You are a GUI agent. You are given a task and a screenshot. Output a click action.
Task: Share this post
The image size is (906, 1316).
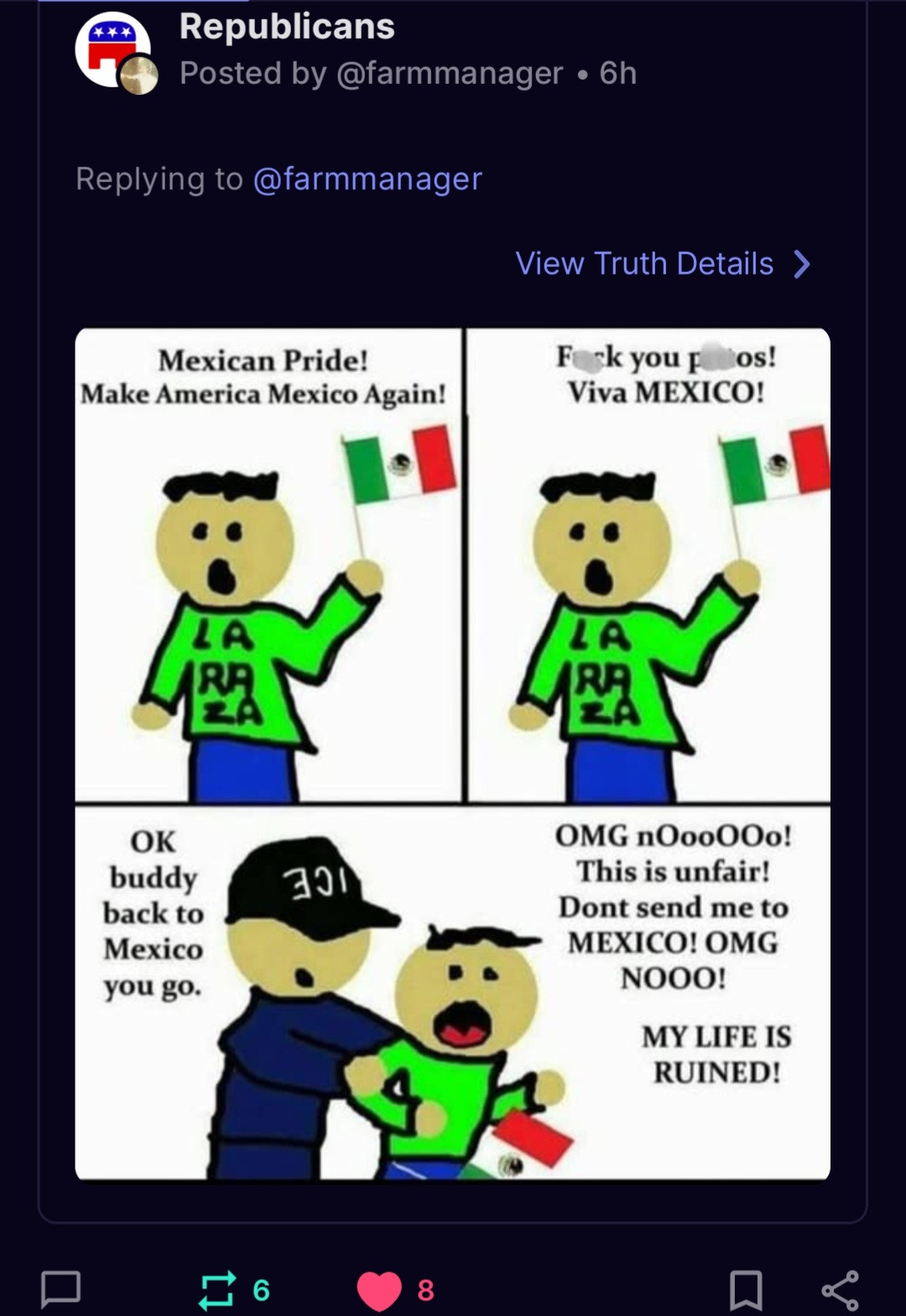(840, 1289)
